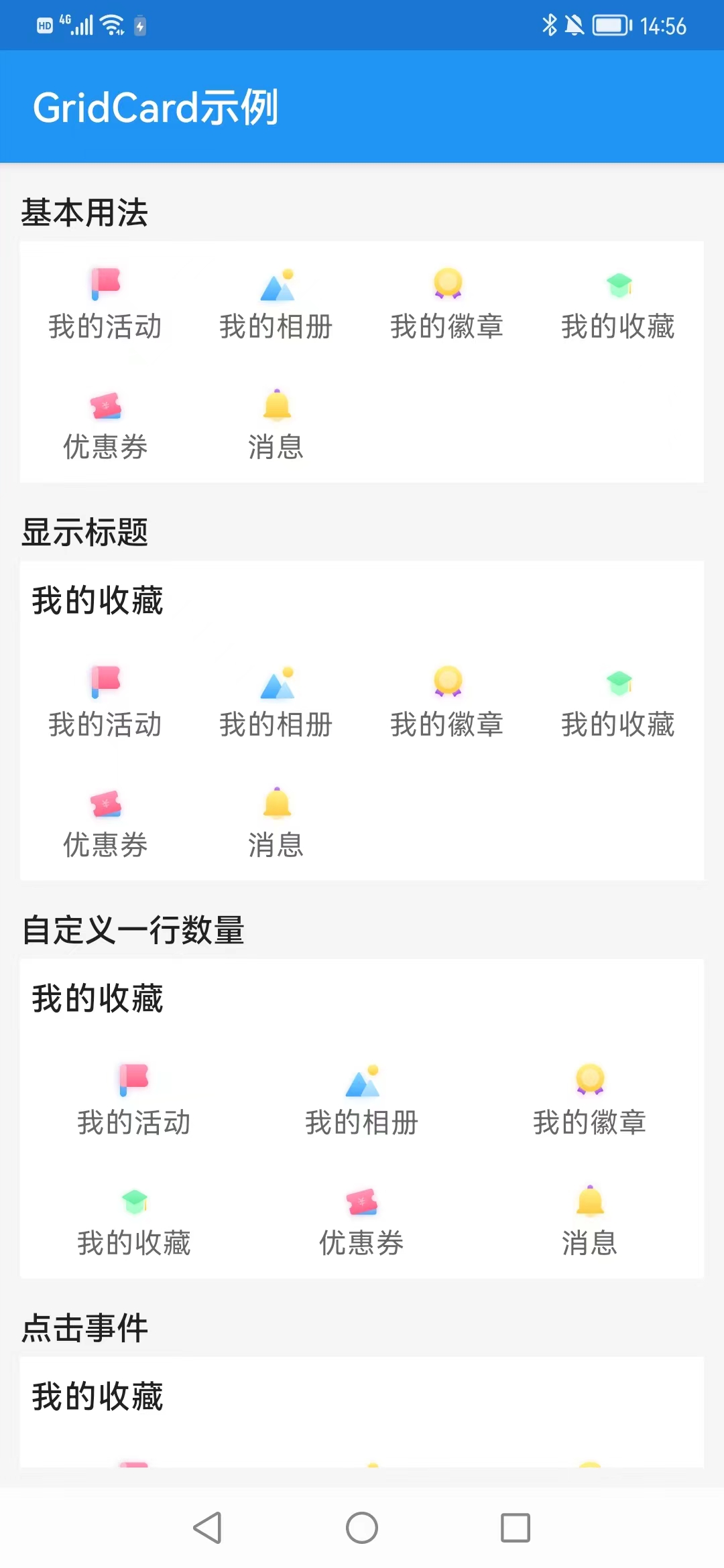Open 我的相册 in the 显示标题 card
This screenshot has width=724, height=1568.
coord(276,703)
